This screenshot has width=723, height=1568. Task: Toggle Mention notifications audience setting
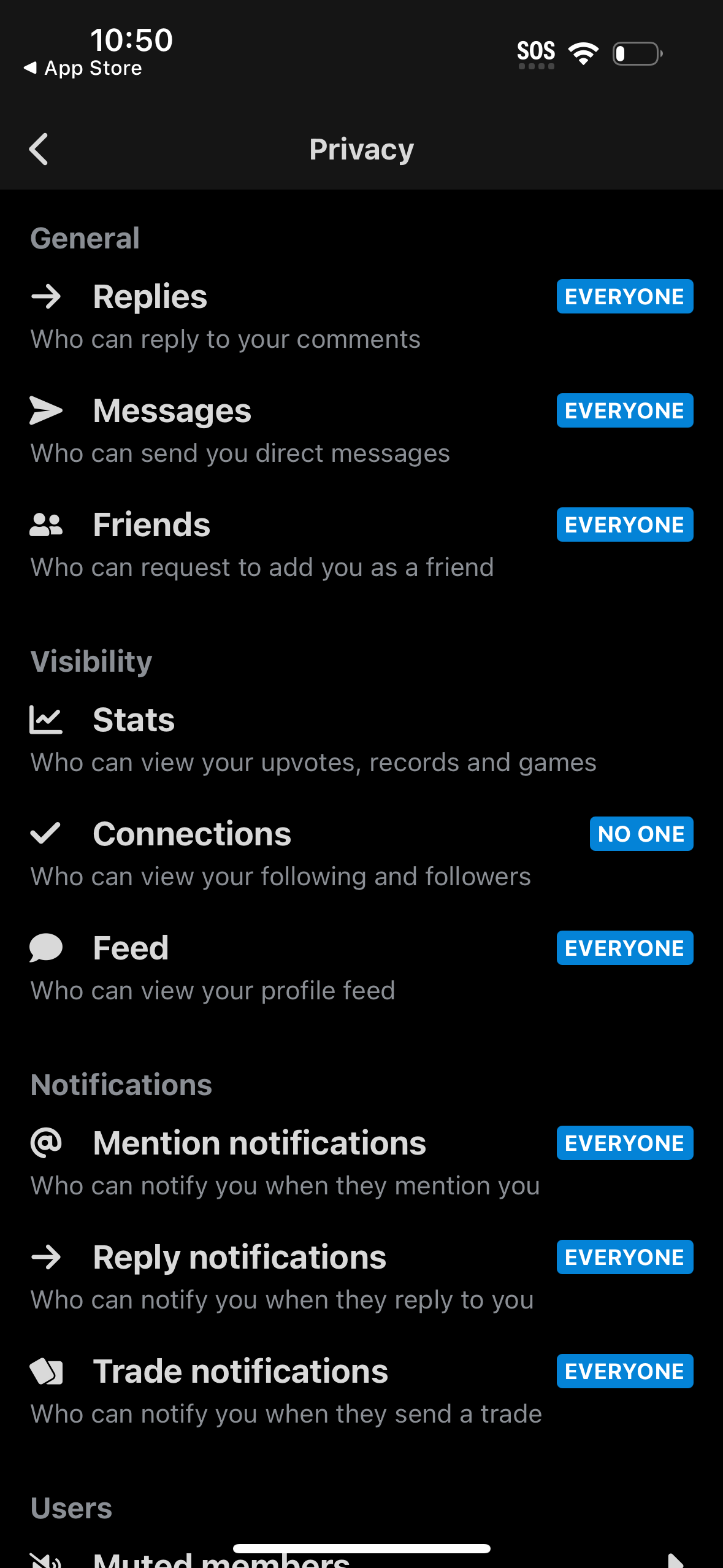(x=624, y=1142)
